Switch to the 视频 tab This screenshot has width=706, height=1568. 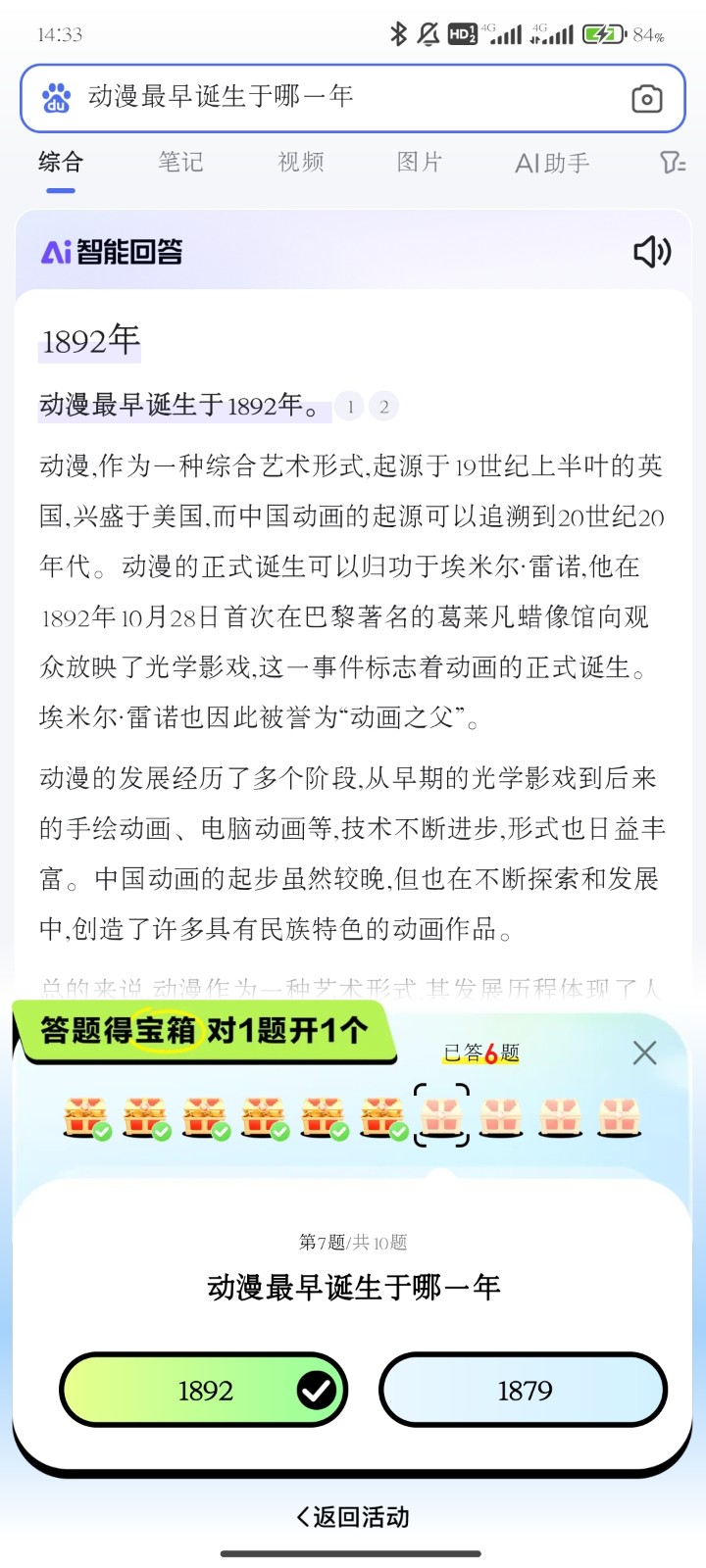click(301, 162)
